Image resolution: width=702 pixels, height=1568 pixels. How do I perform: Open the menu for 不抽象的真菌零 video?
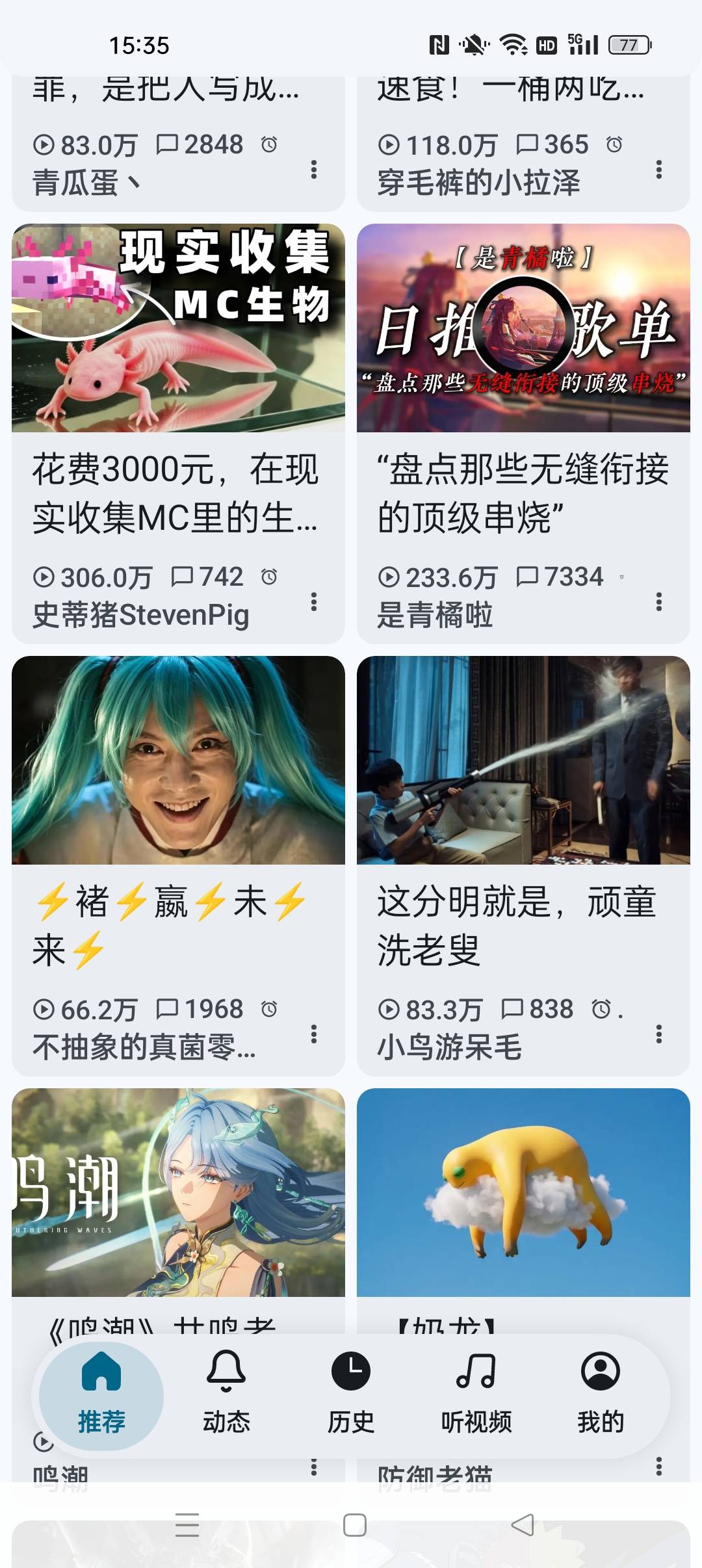314,1034
